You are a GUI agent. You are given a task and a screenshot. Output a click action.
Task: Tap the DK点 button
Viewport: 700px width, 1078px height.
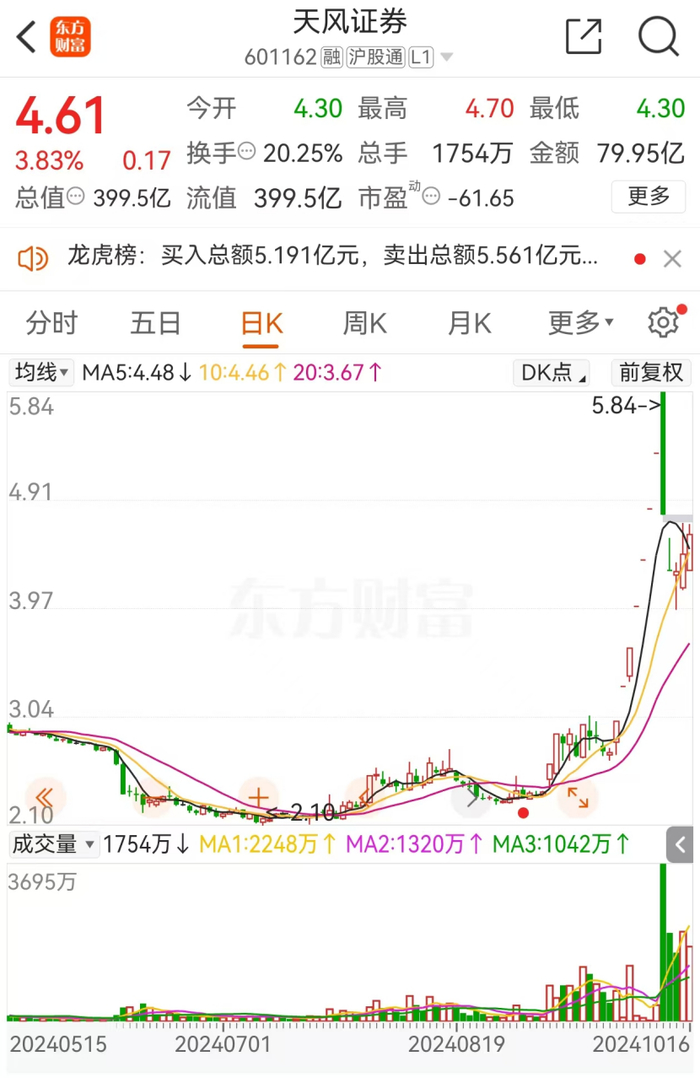click(x=553, y=373)
